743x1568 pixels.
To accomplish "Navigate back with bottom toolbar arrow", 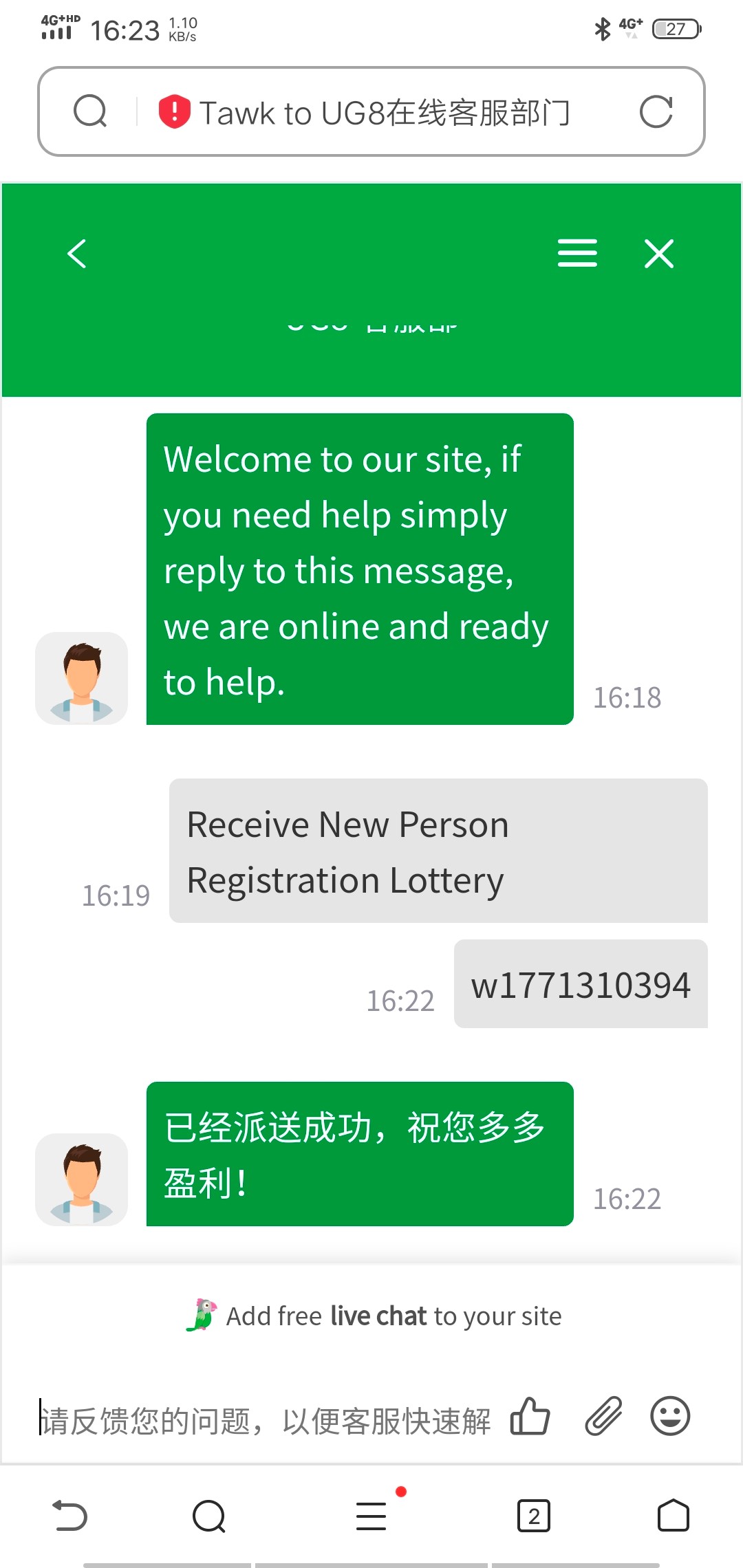I will pos(70,1516).
